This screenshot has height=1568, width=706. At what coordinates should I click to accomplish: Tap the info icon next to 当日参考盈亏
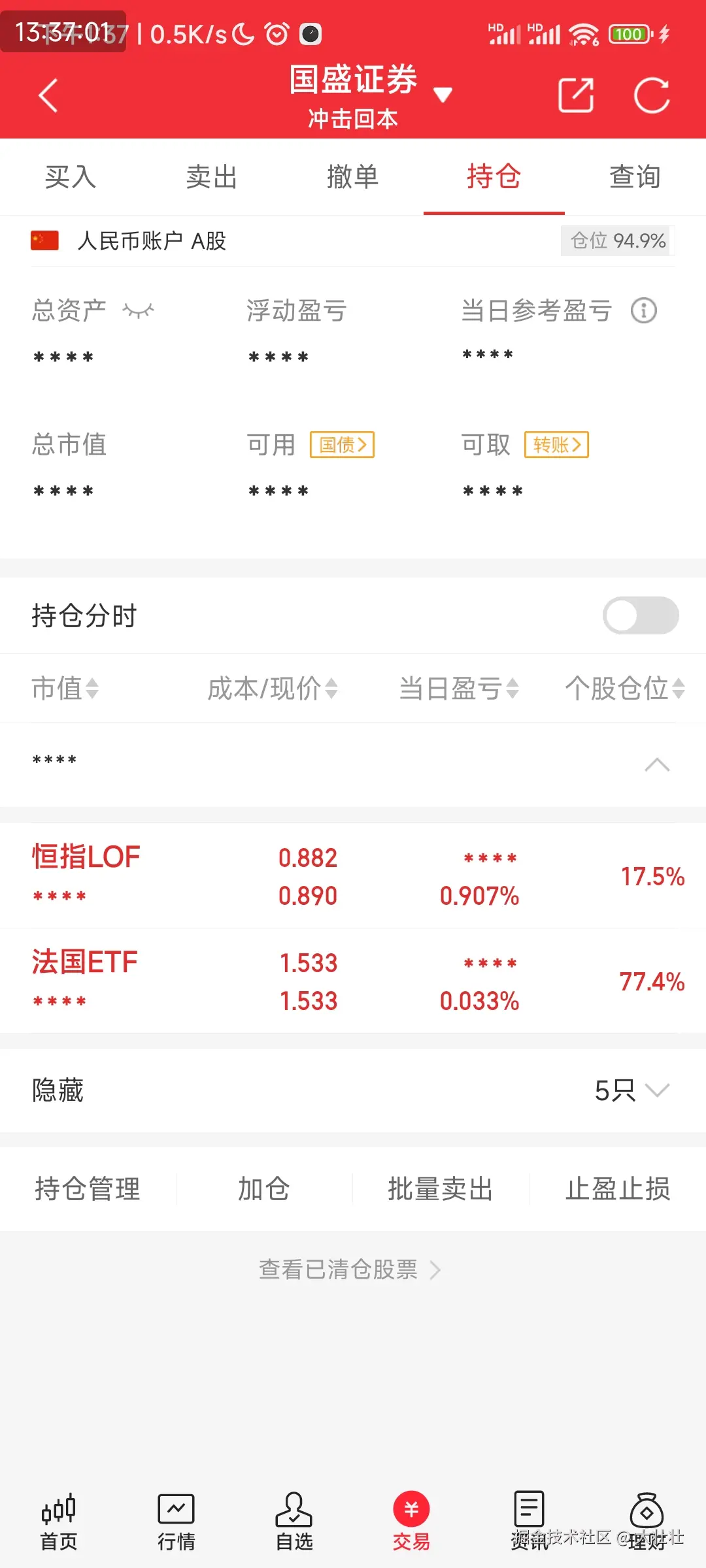(x=645, y=312)
